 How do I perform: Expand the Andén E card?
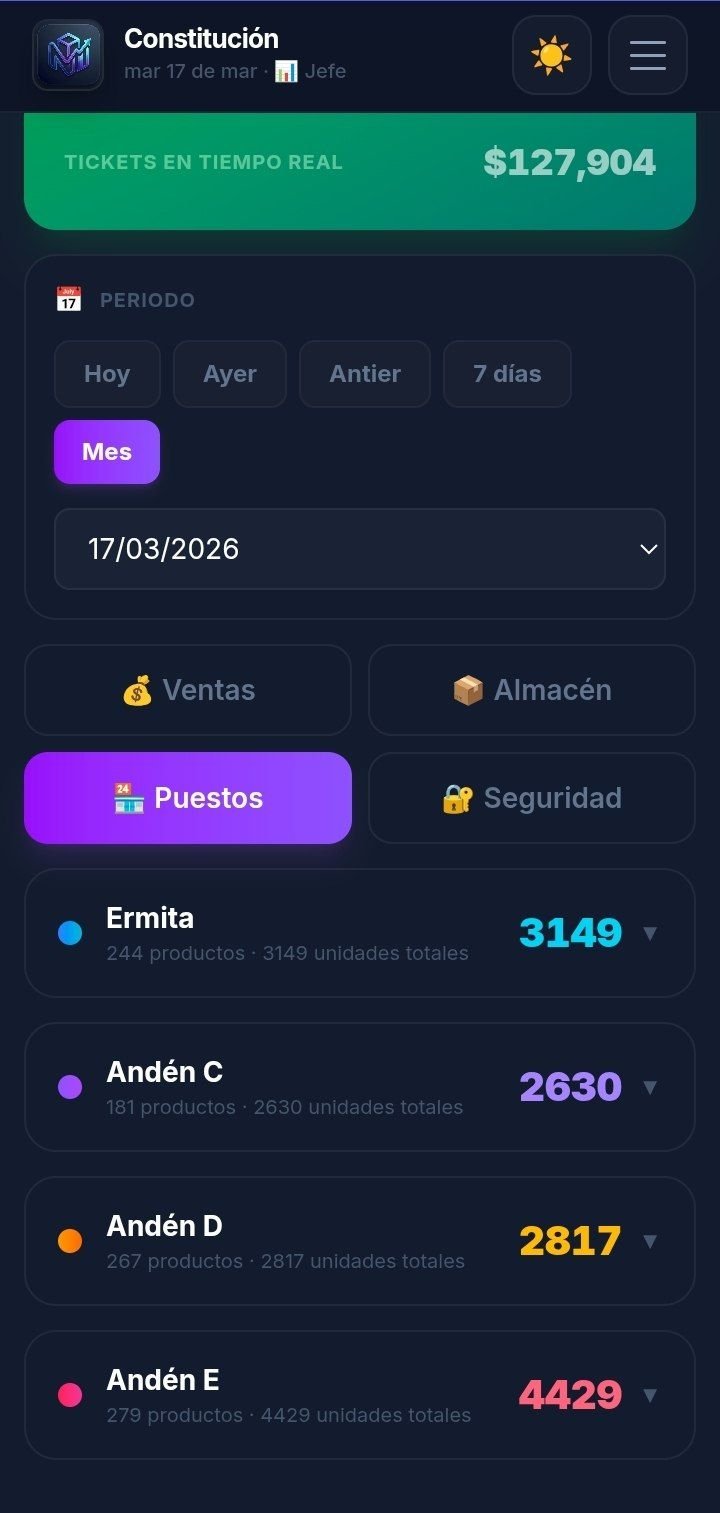point(649,1395)
